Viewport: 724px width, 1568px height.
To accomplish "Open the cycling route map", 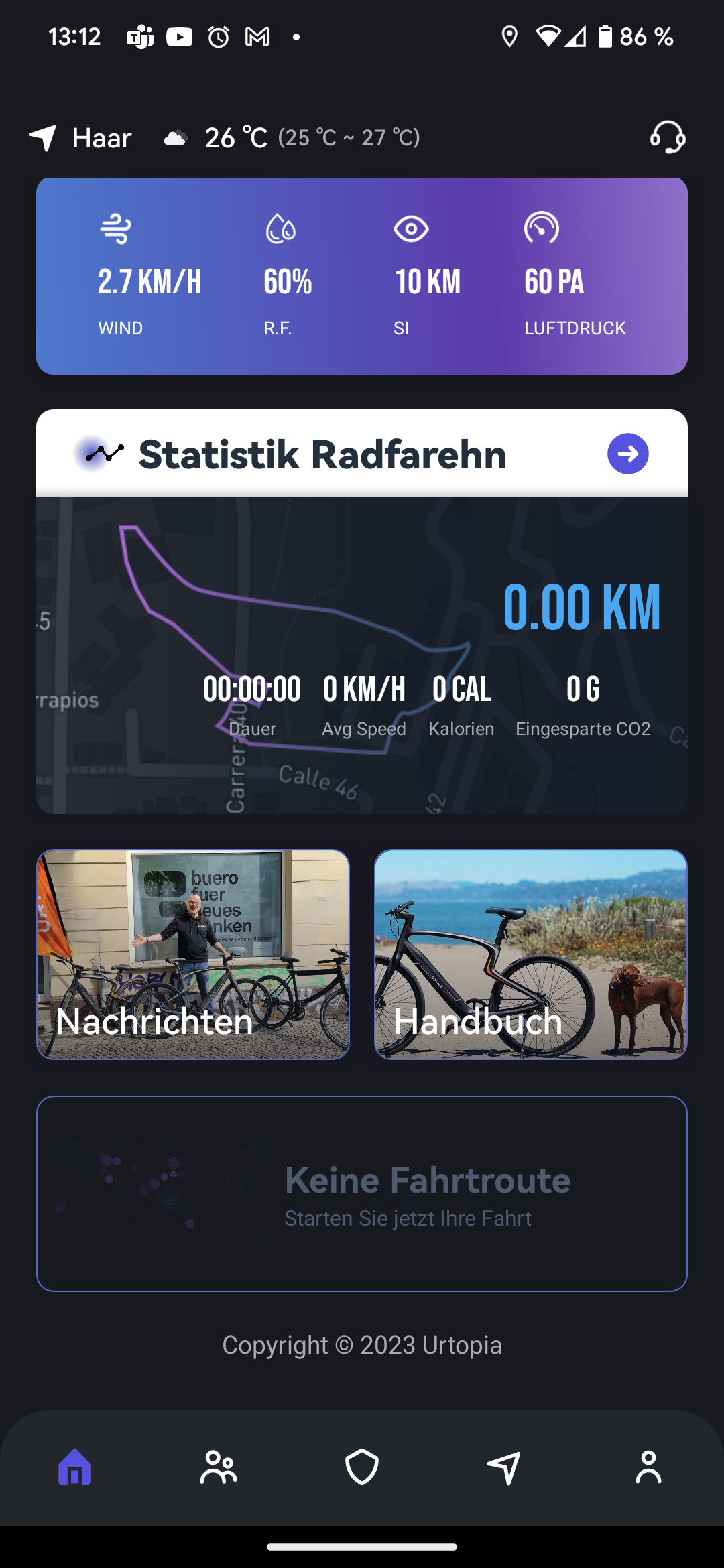I will [362, 655].
